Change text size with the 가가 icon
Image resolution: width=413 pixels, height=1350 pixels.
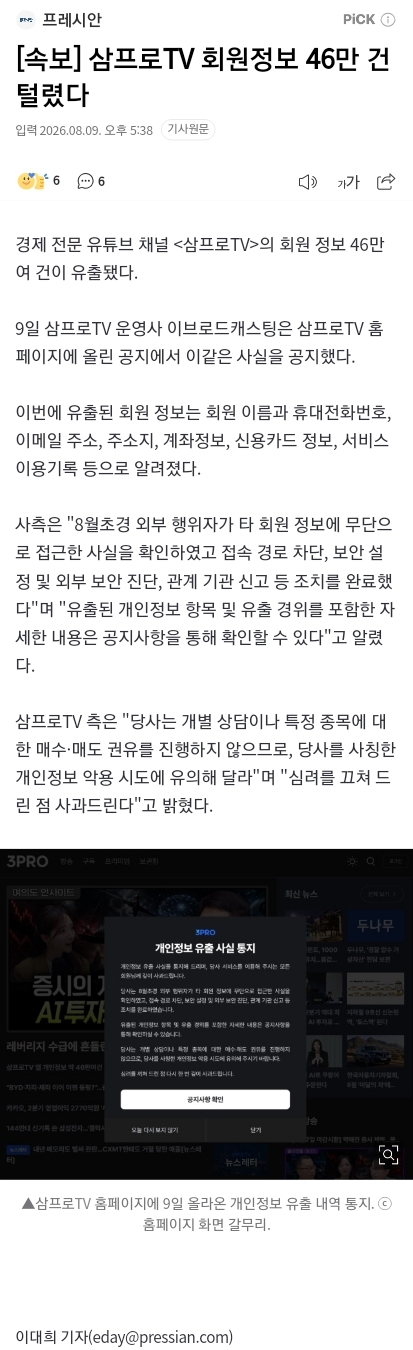(x=348, y=182)
